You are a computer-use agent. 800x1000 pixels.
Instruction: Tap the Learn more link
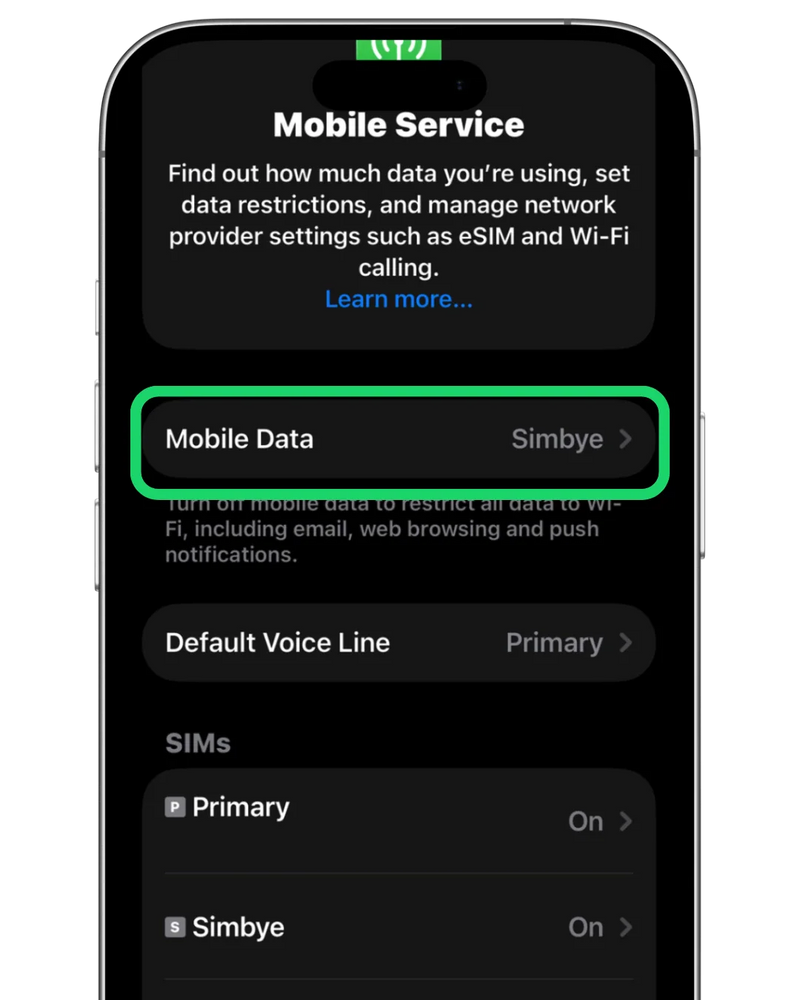tap(398, 299)
